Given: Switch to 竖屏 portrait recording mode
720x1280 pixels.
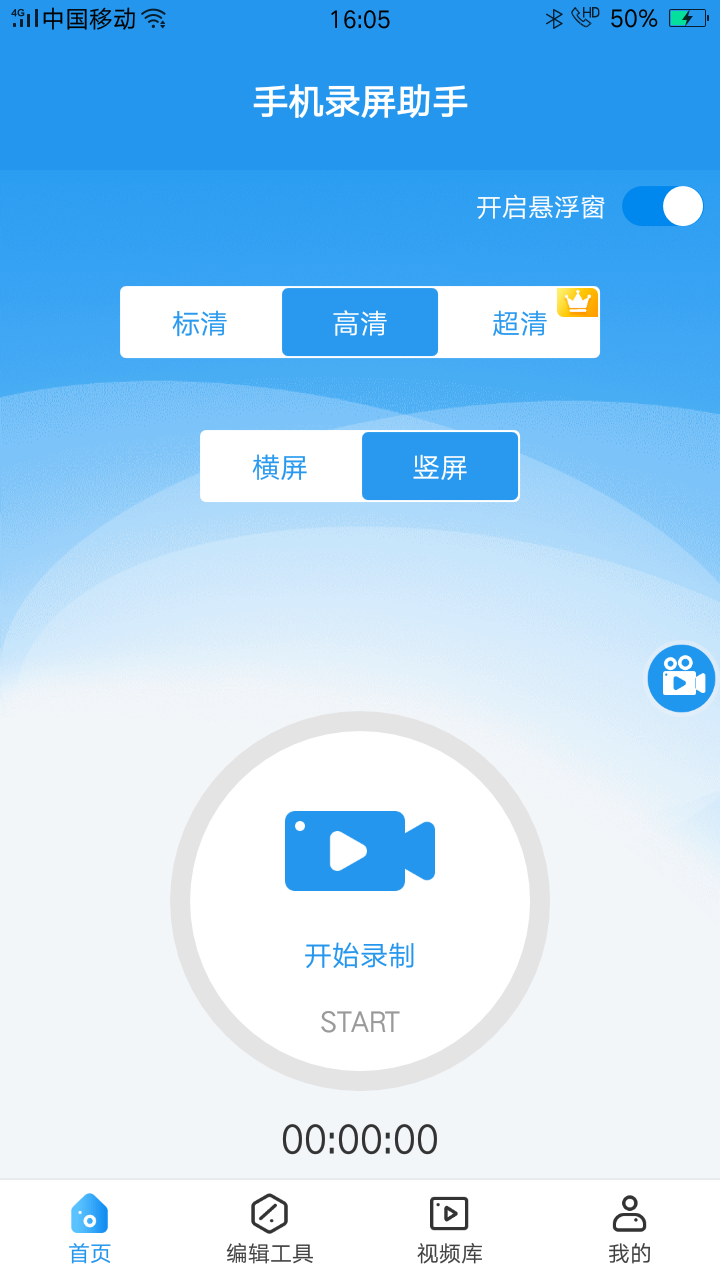Looking at the screenshot, I should click(x=439, y=466).
